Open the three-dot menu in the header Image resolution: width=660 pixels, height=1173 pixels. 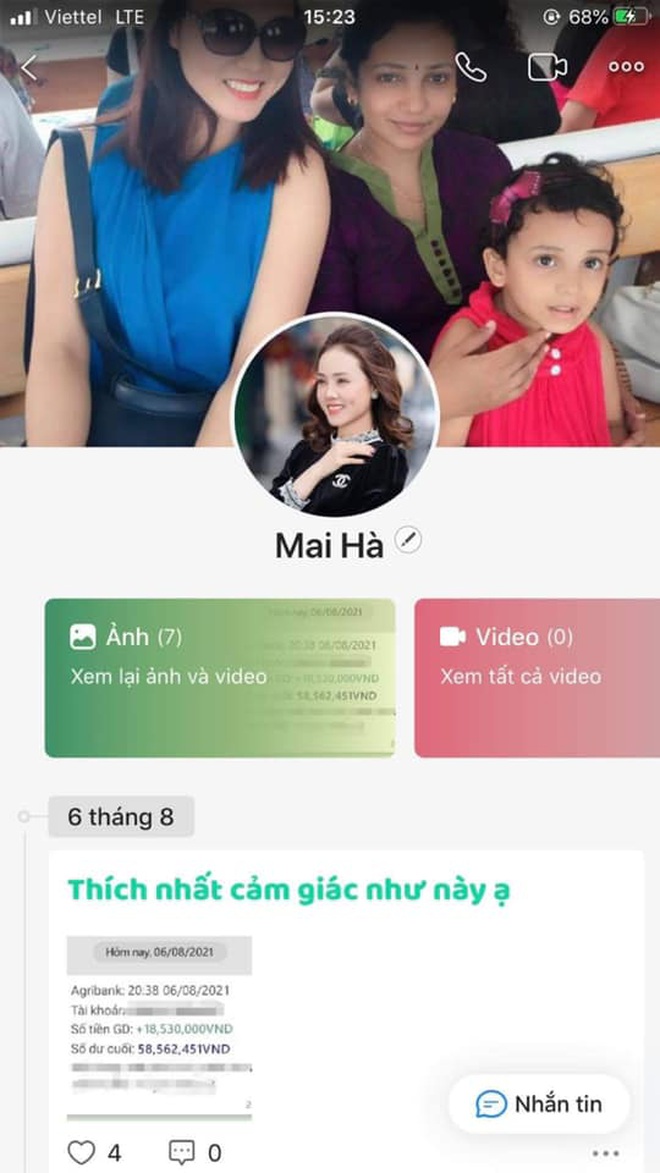pyautogui.click(x=626, y=67)
